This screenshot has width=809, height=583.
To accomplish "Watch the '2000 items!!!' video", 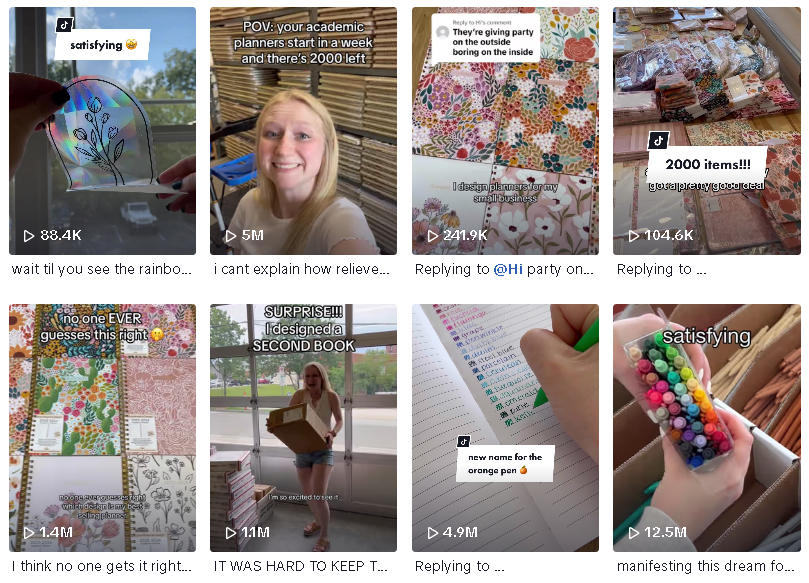I will pyautogui.click(x=706, y=131).
